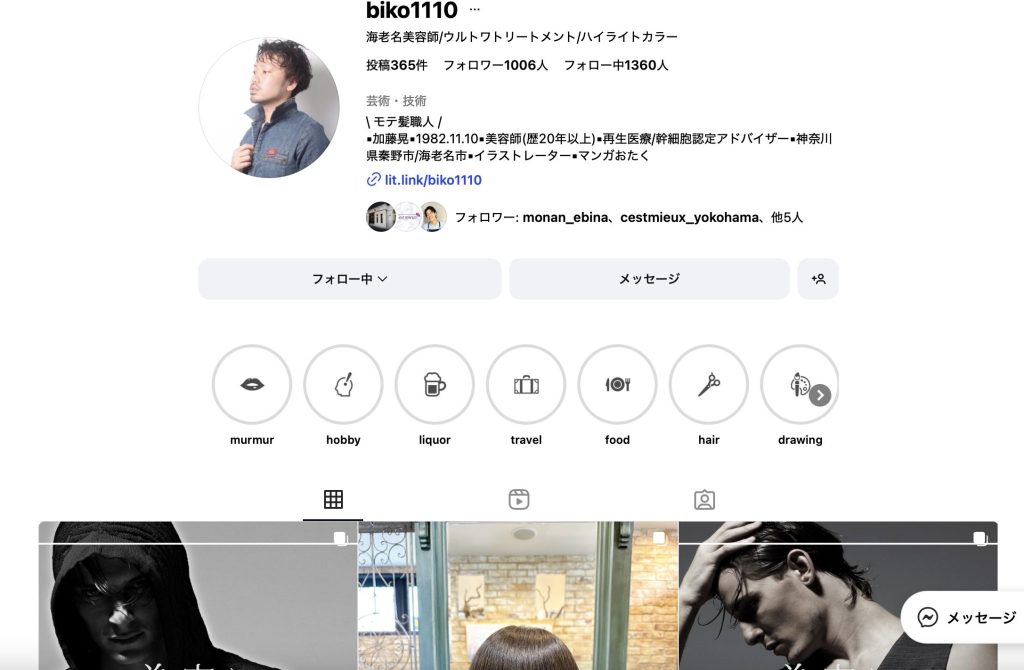Tap the フォロー中 following dropdown button
This screenshot has width=1024, height=670.
349,279
